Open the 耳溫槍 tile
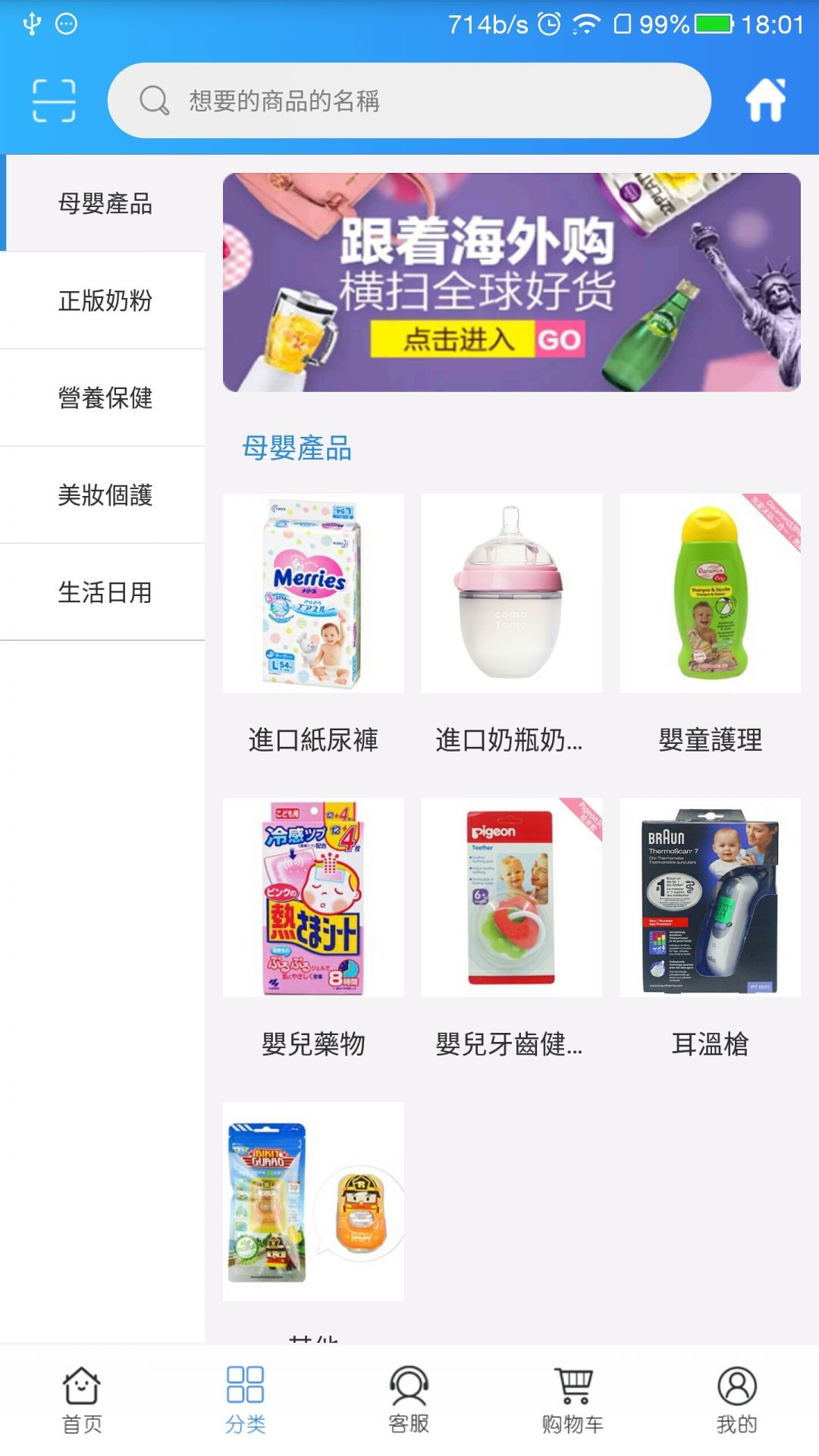 710,897
